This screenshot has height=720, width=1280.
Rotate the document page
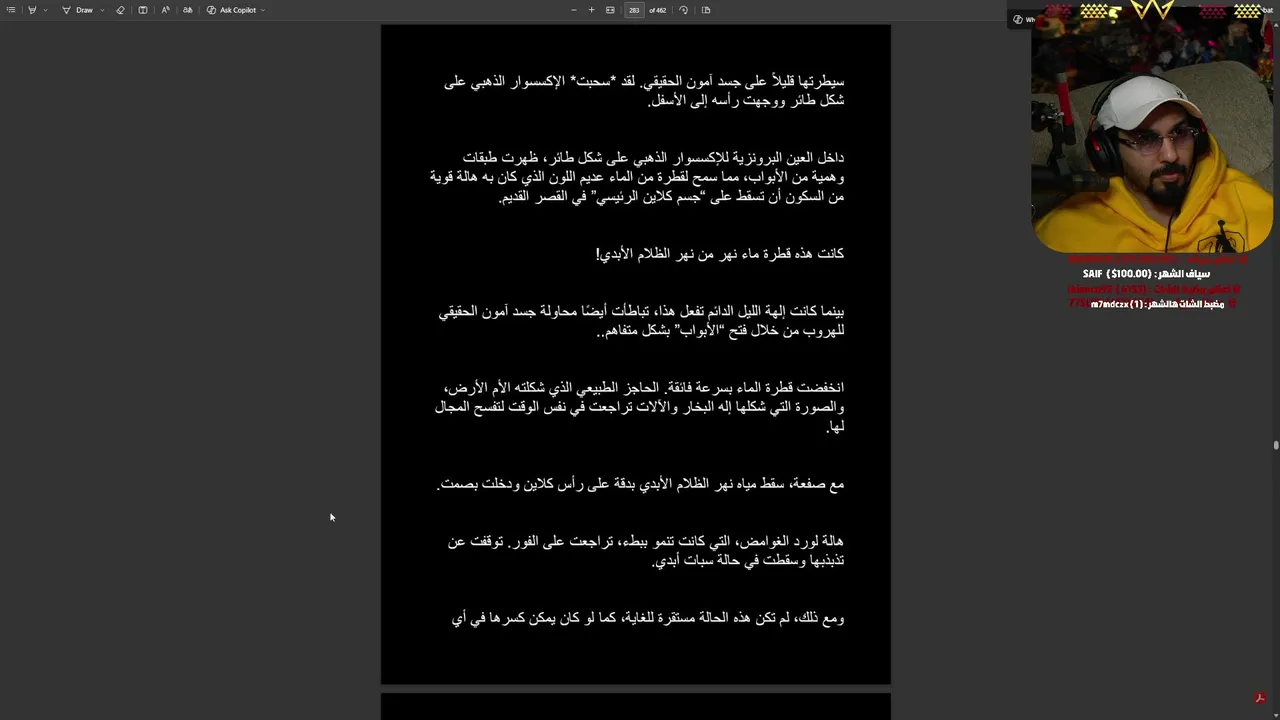[683, 10]
